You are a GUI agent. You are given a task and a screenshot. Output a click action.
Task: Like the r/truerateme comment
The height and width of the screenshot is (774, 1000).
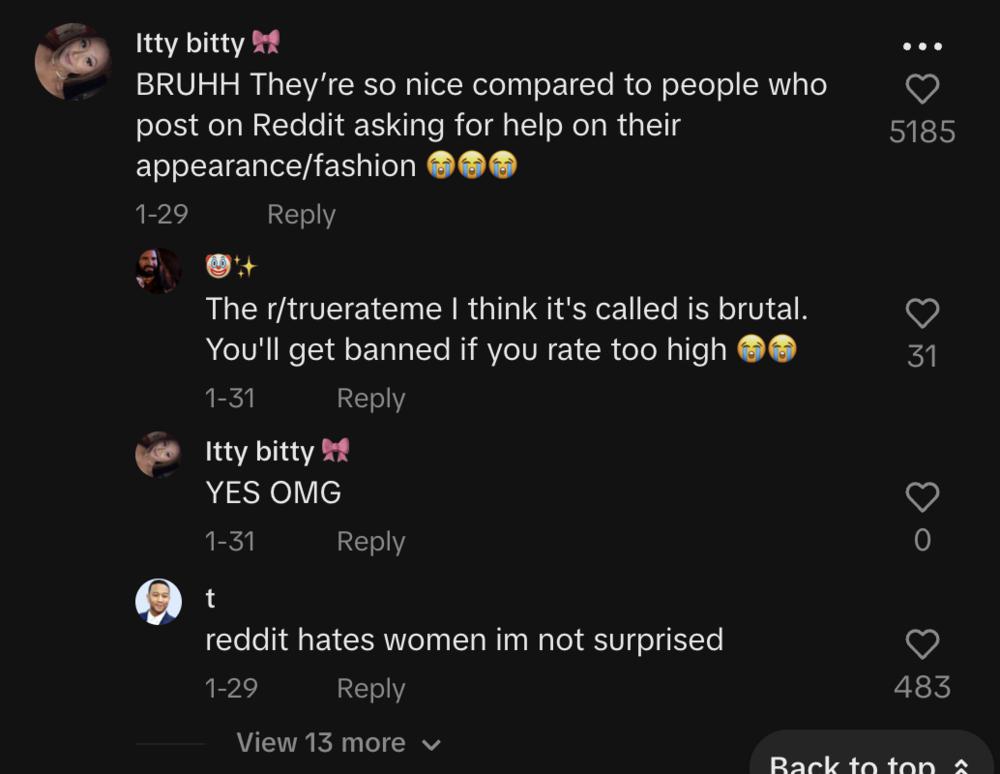[x=921, y=314]
